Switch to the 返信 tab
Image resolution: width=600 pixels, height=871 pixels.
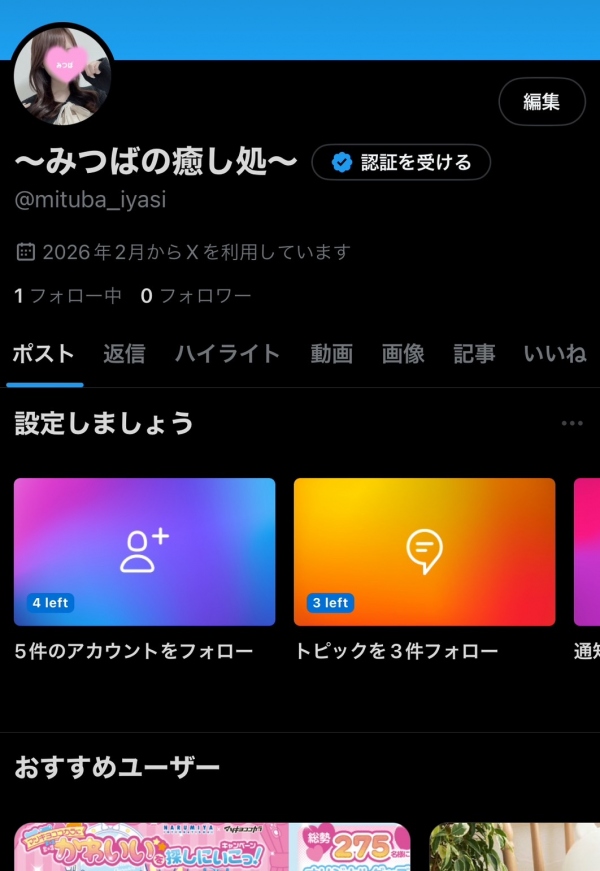124,353
